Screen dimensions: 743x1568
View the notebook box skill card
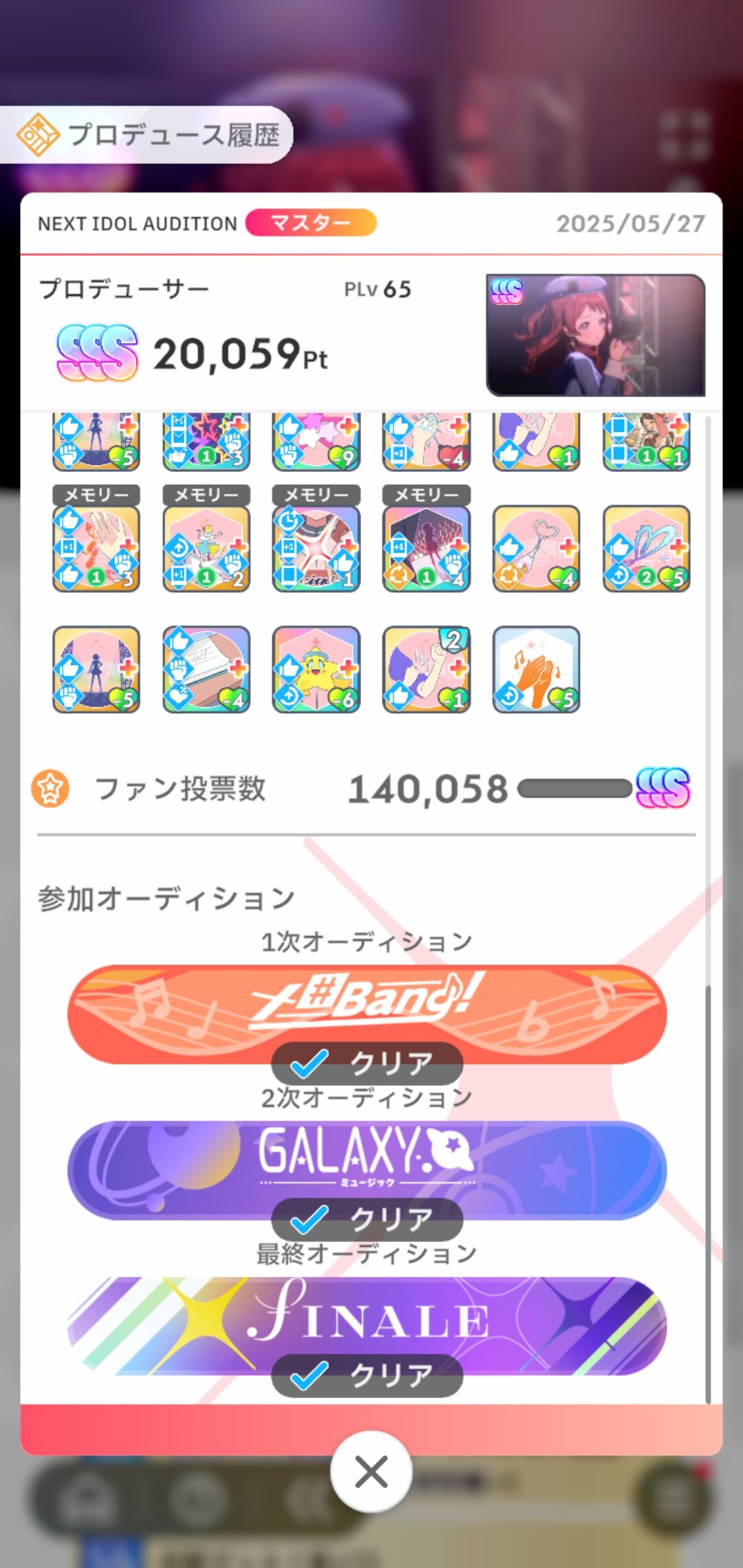coord(206,669)
